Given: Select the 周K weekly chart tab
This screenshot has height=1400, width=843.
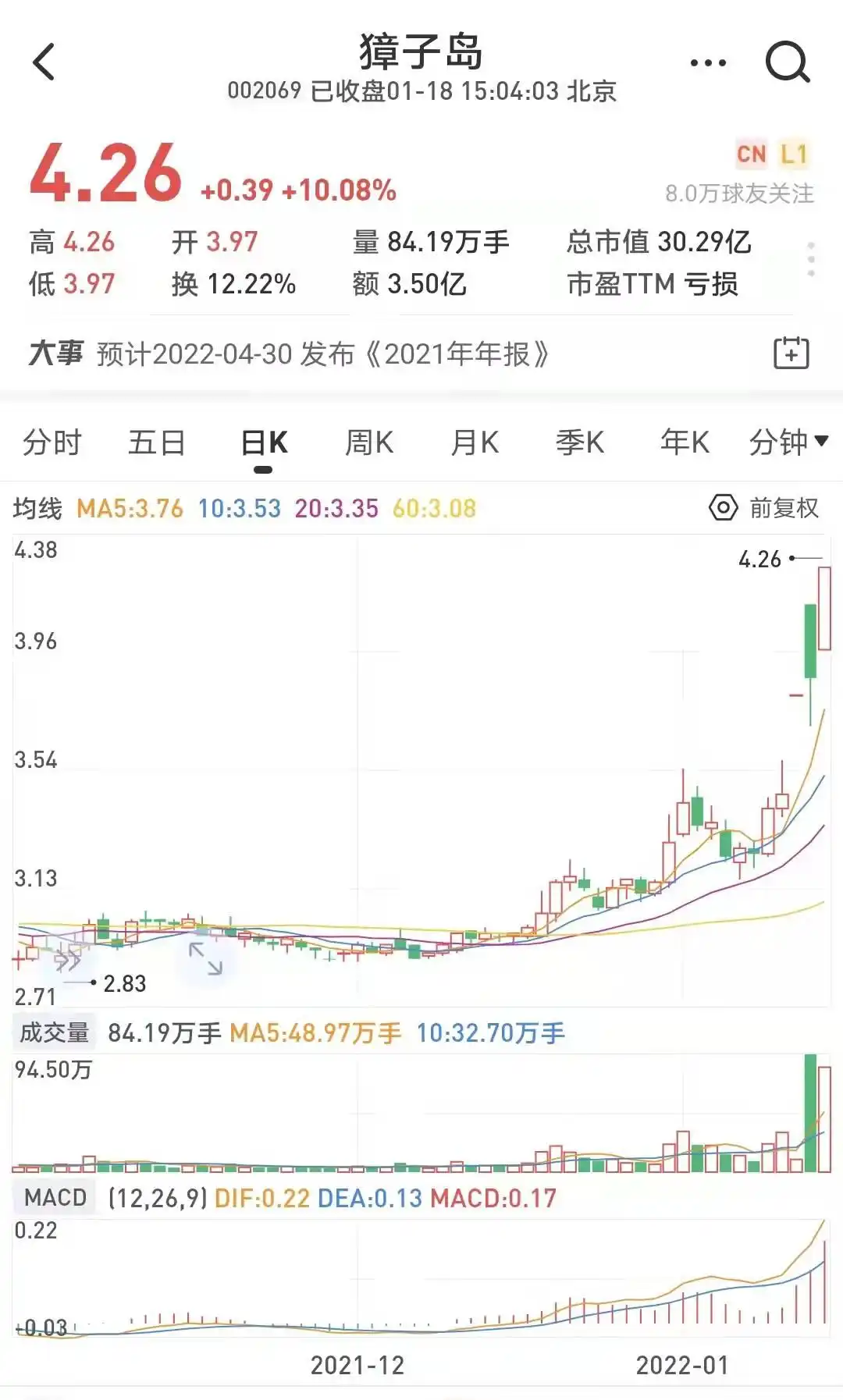Looking at the screenshot, I should [370, 442].
